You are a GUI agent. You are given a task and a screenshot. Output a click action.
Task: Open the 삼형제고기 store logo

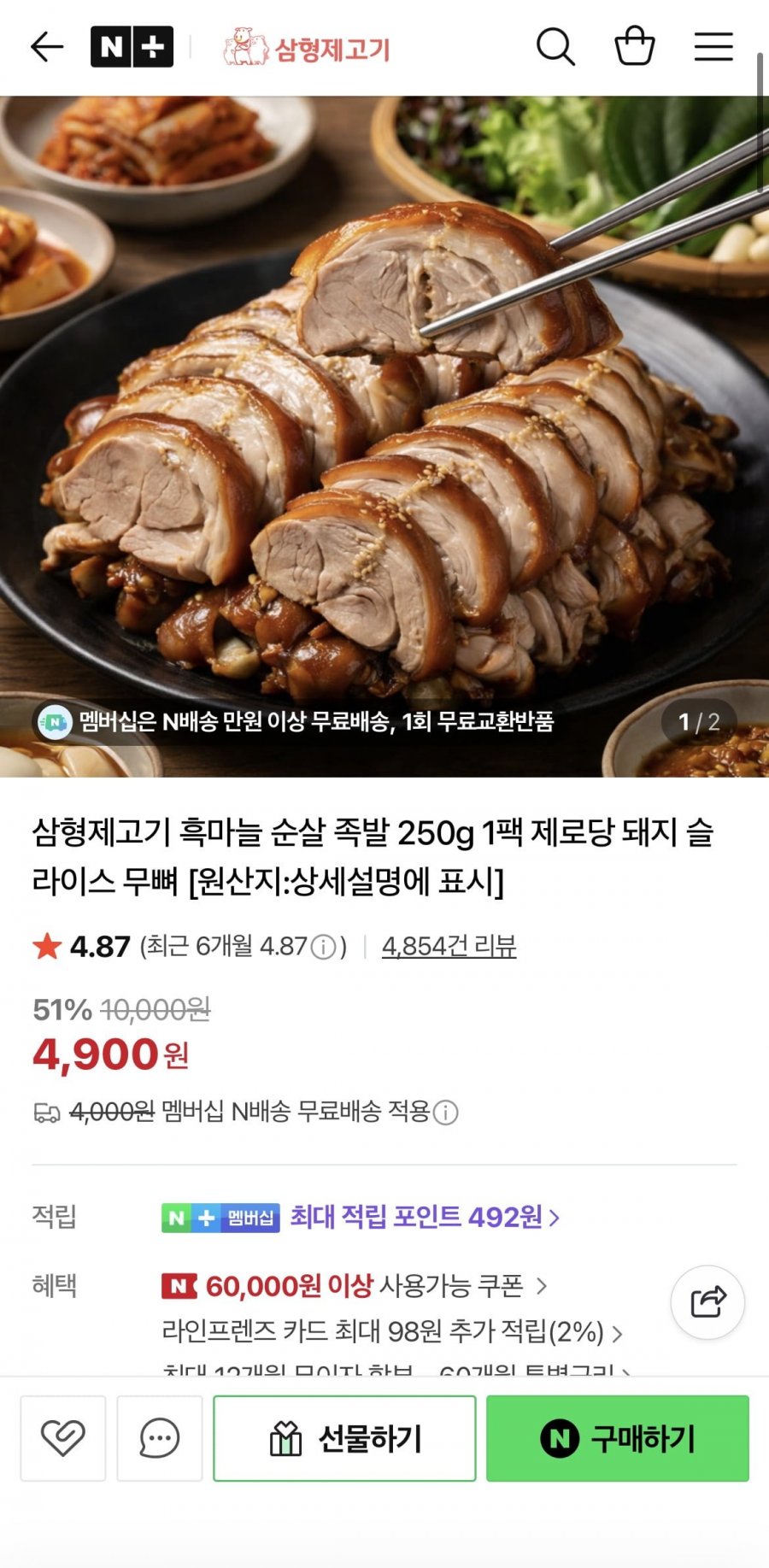306,49
